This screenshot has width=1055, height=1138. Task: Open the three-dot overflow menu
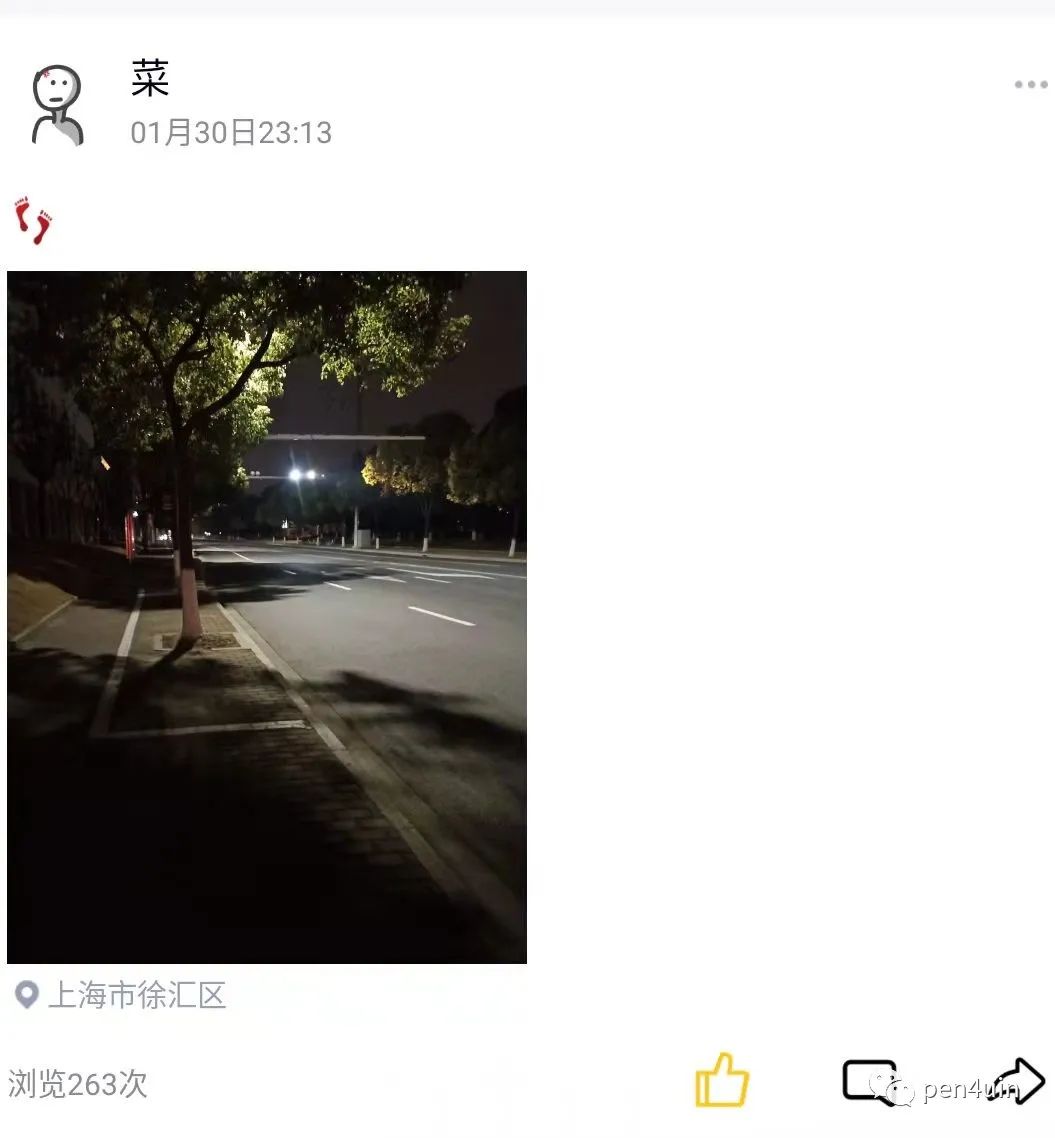1030,85
